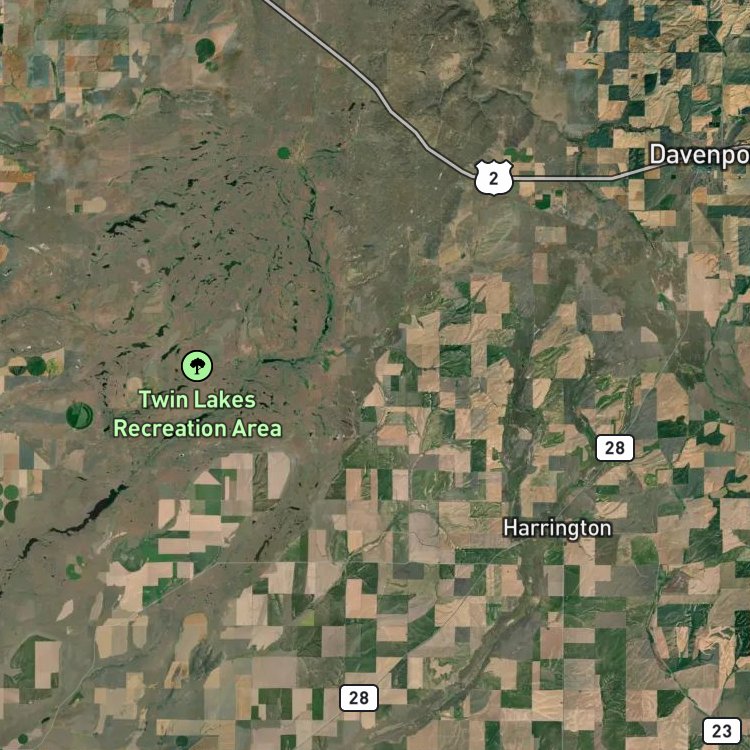This screenshot has height=750, width=750.
Task: Open the Twin Lakes Recreation Area marker
Action: (x=197, y=366)
